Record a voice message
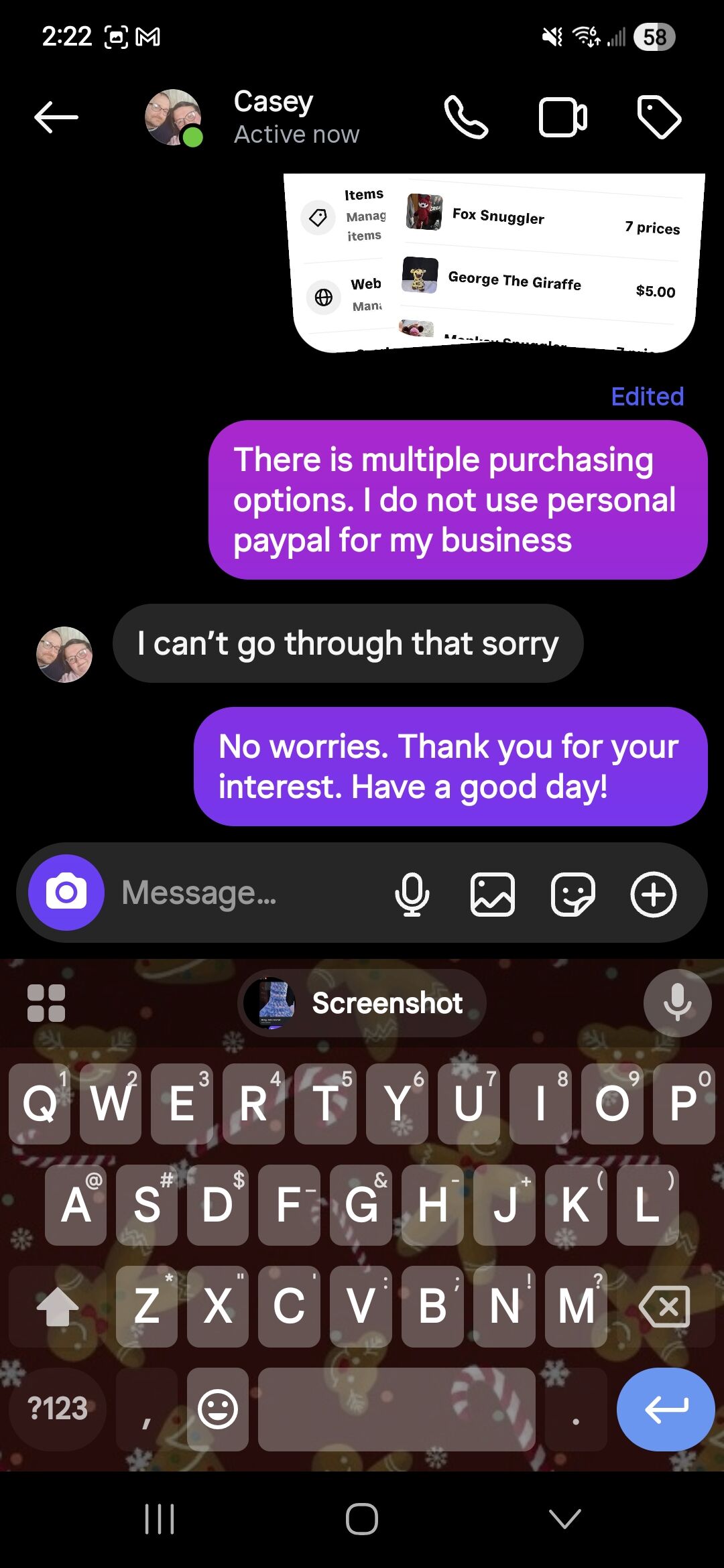 click(412, 894)
